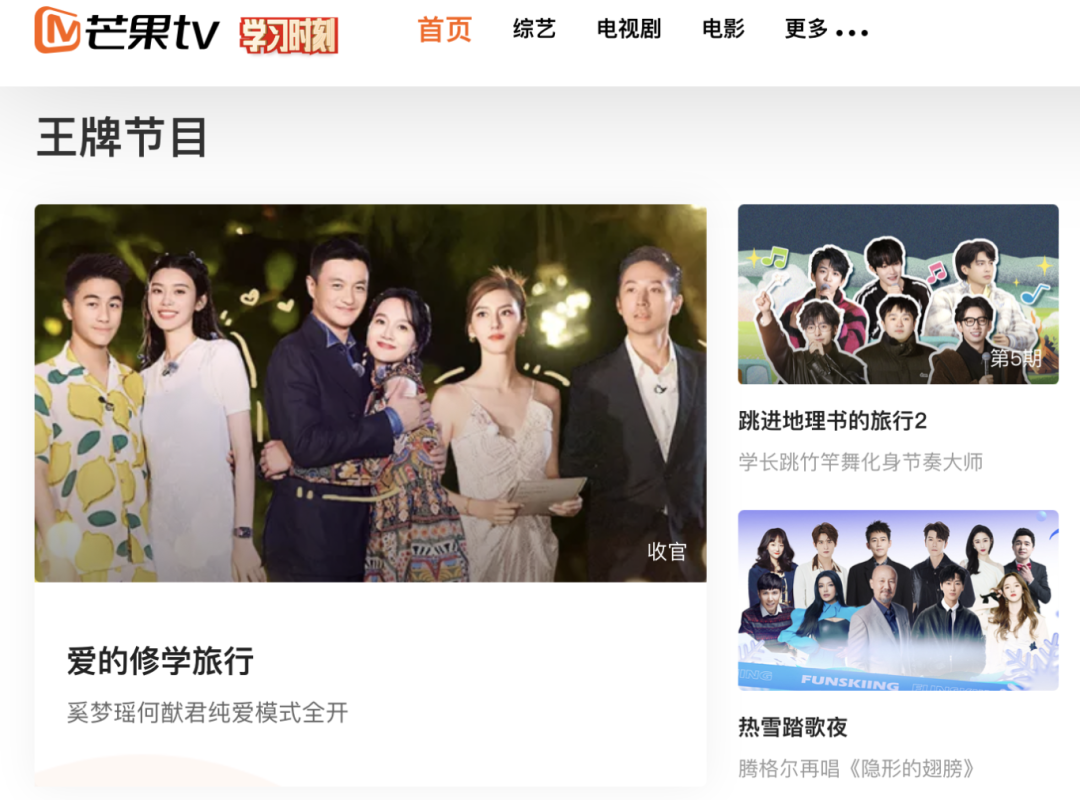The height and width of the screenshot is (800, 1080).
Task: Go to the 电影 tab
Action: pyautogui.click(x=723, y=30)
